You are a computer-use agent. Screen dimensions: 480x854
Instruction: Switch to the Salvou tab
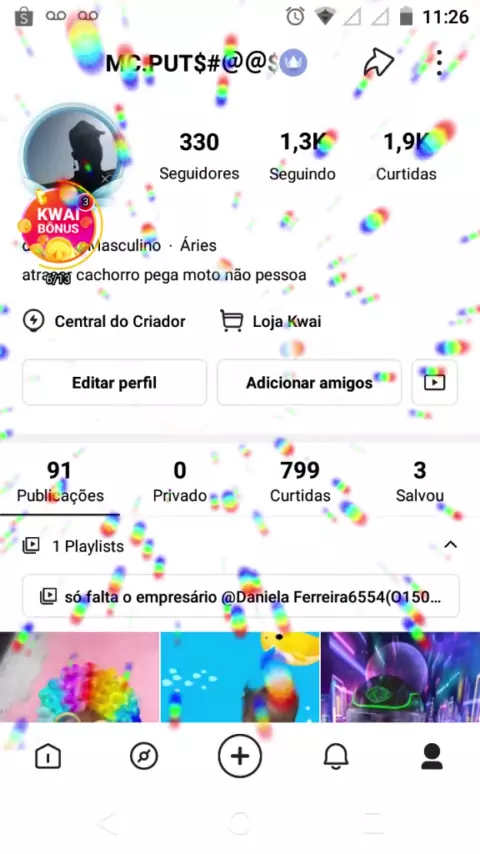click(x=420, y=481)
